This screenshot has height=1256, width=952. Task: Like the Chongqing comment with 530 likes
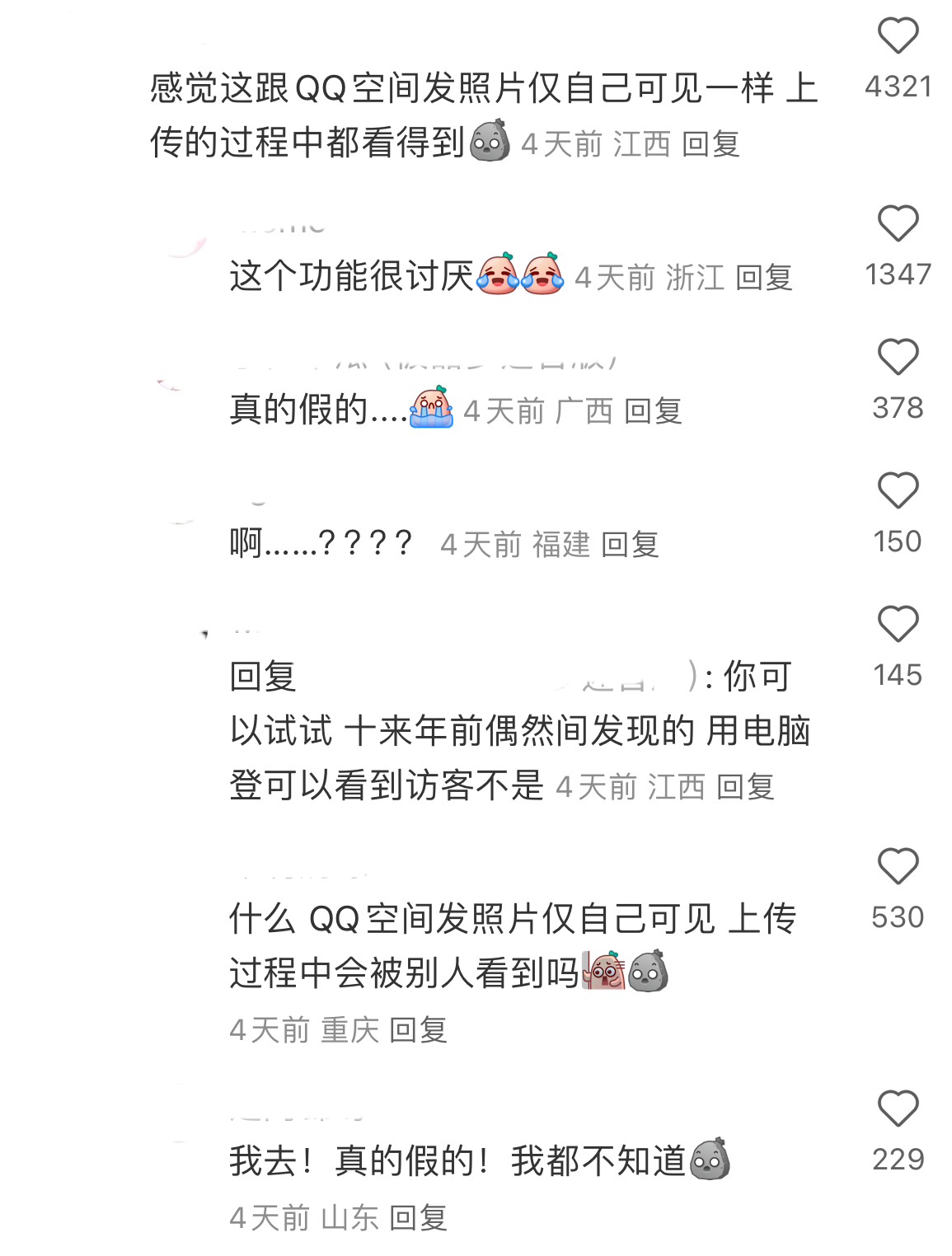(x=898, y=867)
